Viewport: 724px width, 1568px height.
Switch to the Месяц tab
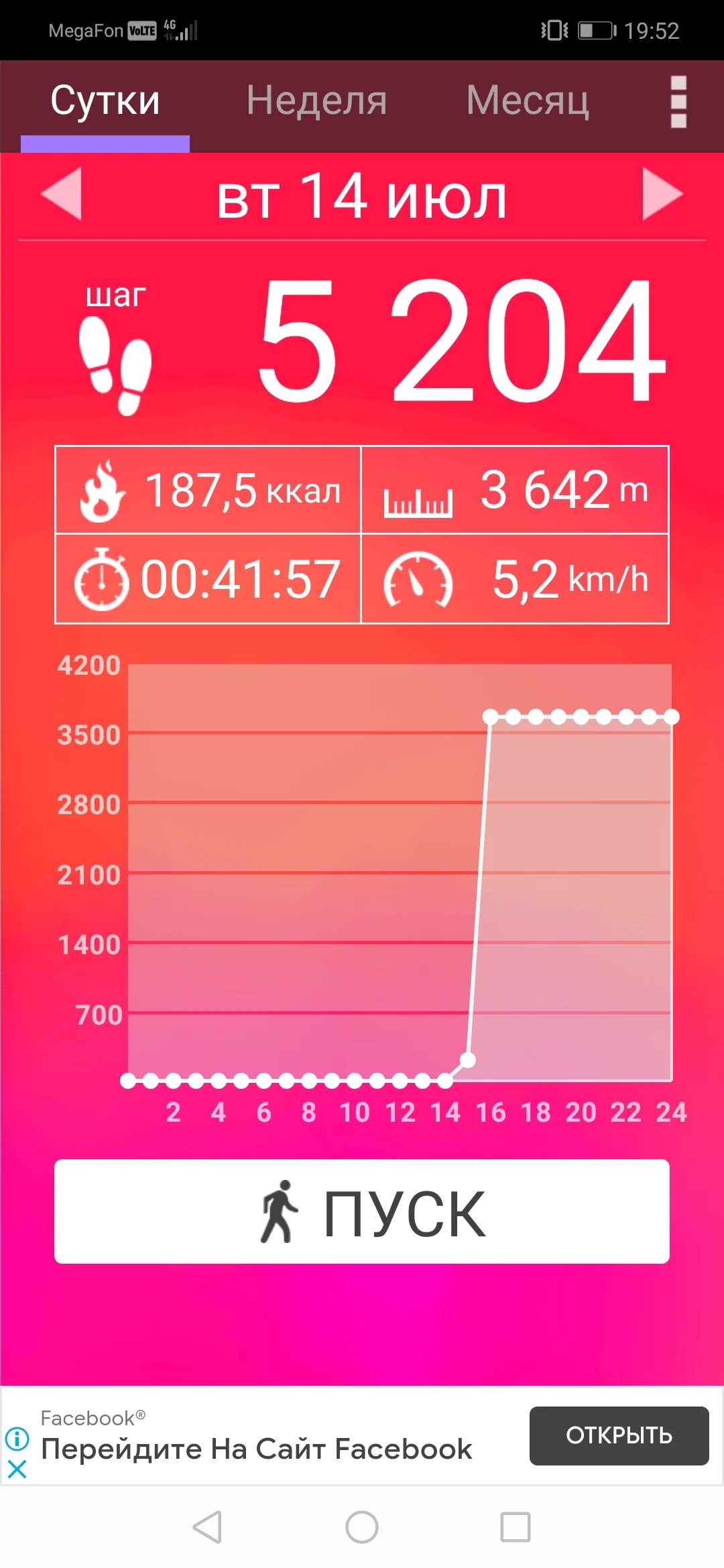[527, 101]
